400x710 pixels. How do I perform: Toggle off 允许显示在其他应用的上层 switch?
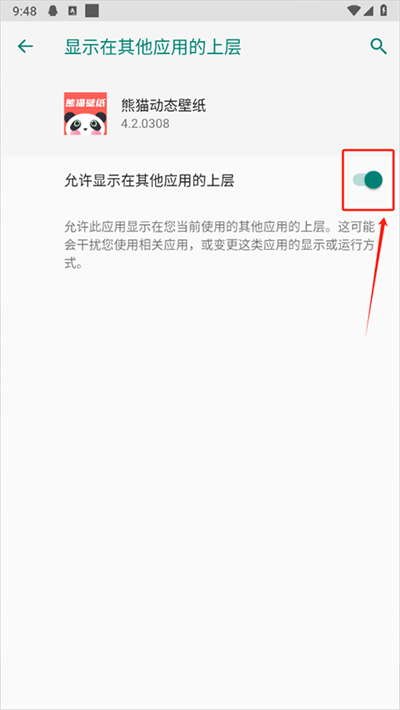click(368, 180)
